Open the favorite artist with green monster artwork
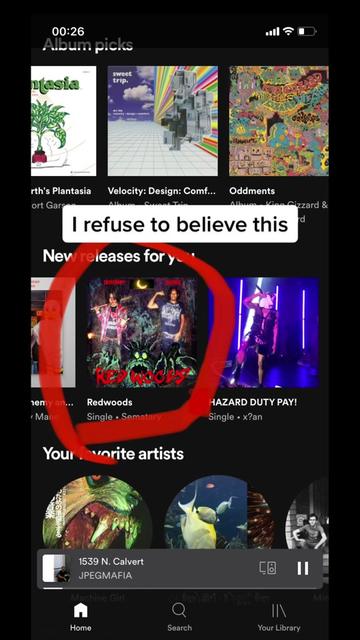 [x=97, y=512]
